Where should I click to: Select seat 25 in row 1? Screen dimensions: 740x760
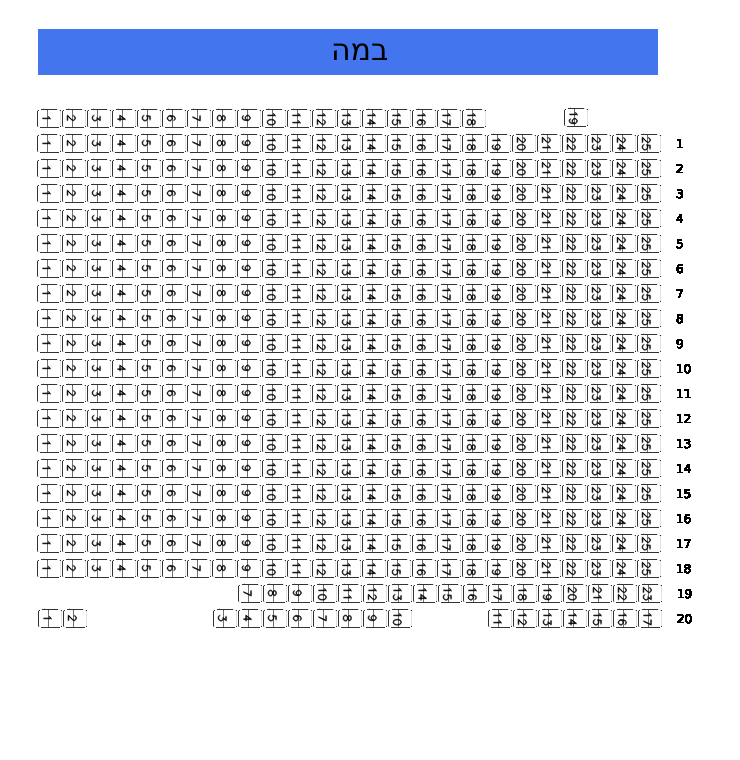tap(648, 144)
